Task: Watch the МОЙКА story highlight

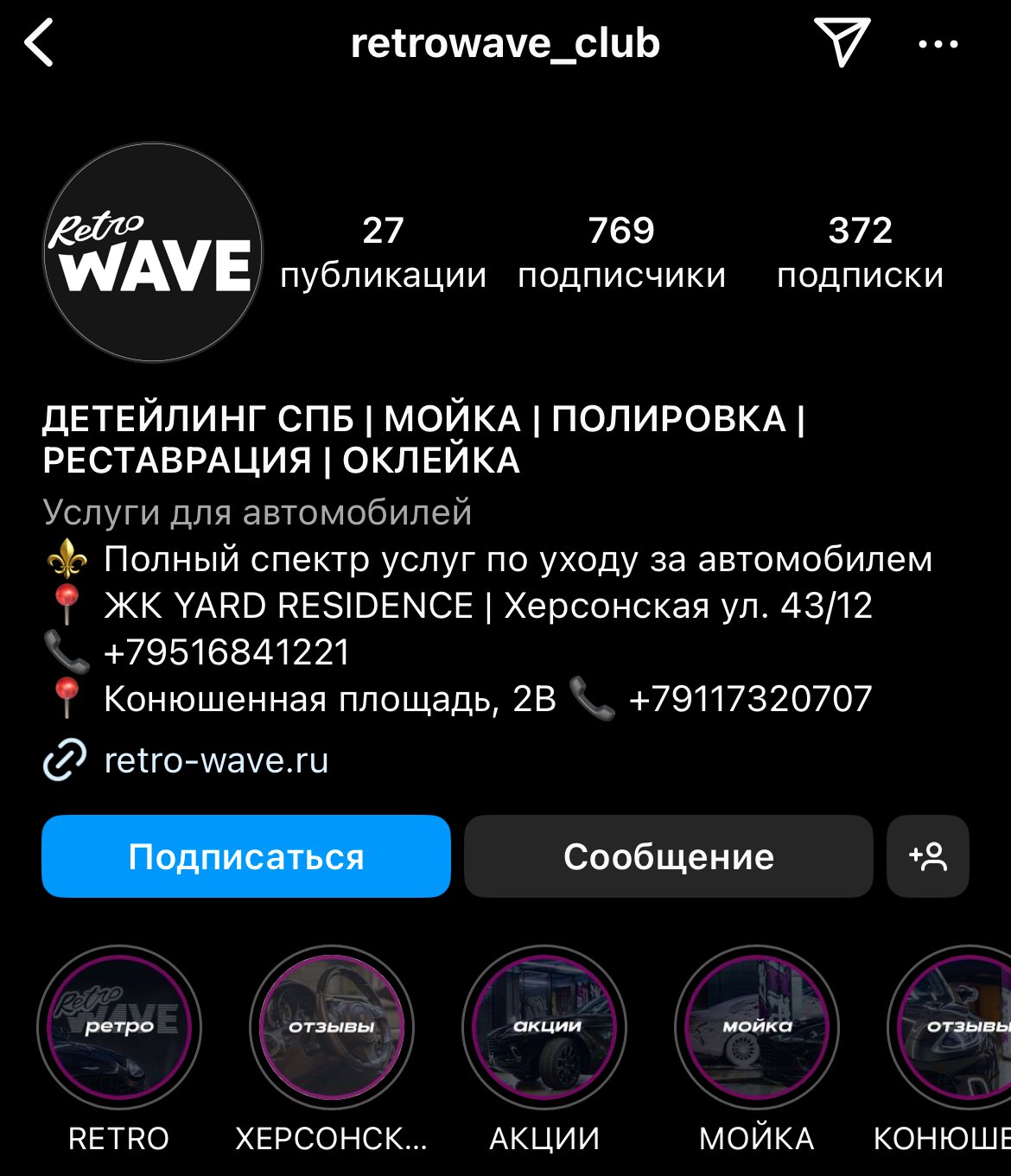Action: point(757,1027)
